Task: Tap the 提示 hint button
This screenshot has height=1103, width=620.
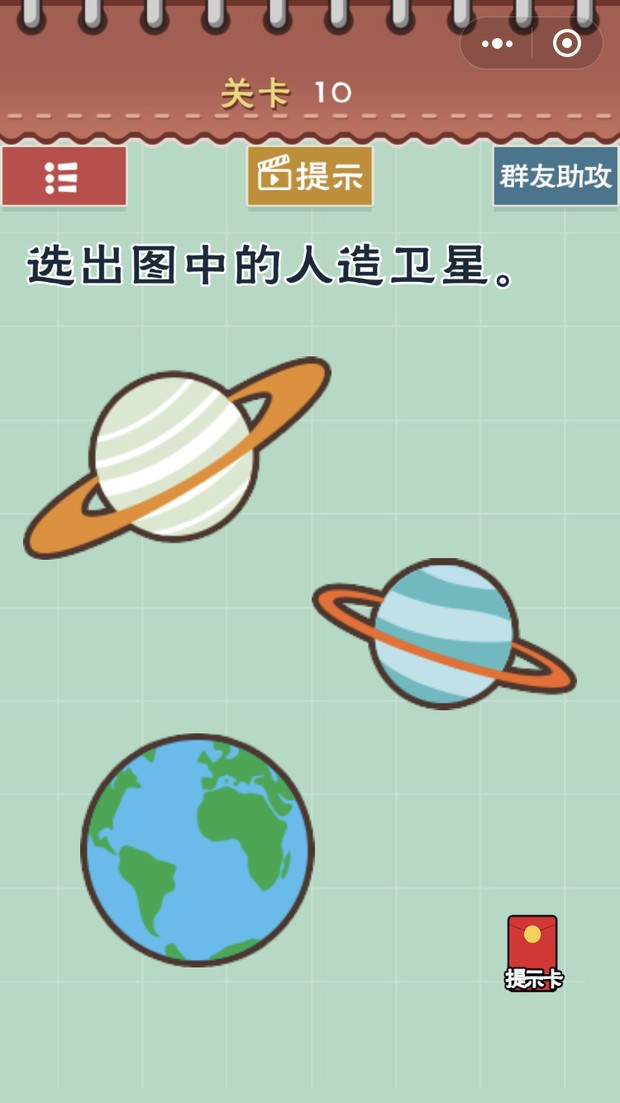Action: [x=310, y=177]
